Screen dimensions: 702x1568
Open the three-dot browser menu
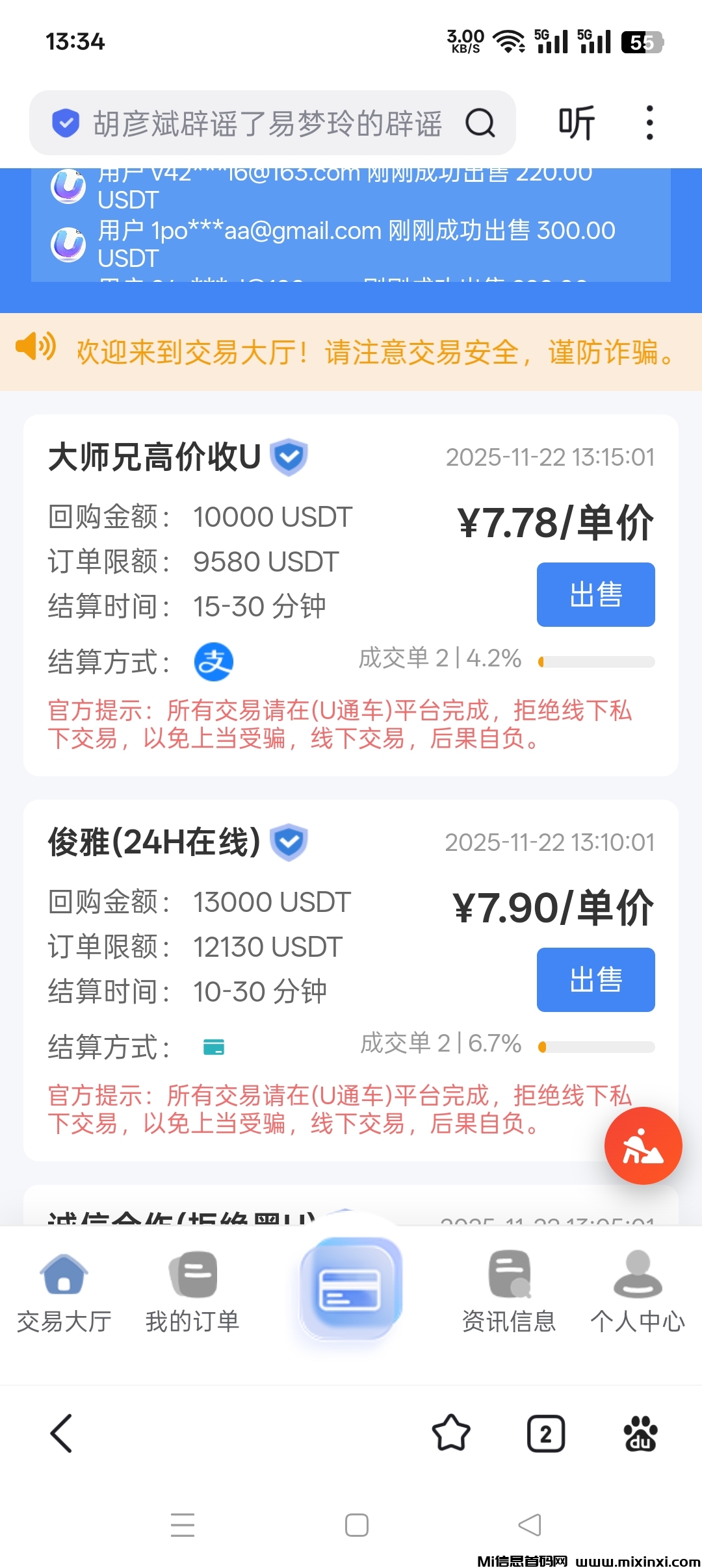[x=648, y=122]
